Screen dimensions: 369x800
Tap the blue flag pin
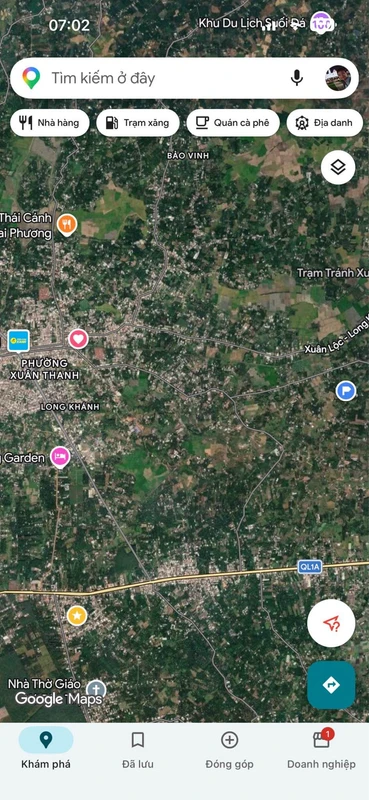point(346,391)
